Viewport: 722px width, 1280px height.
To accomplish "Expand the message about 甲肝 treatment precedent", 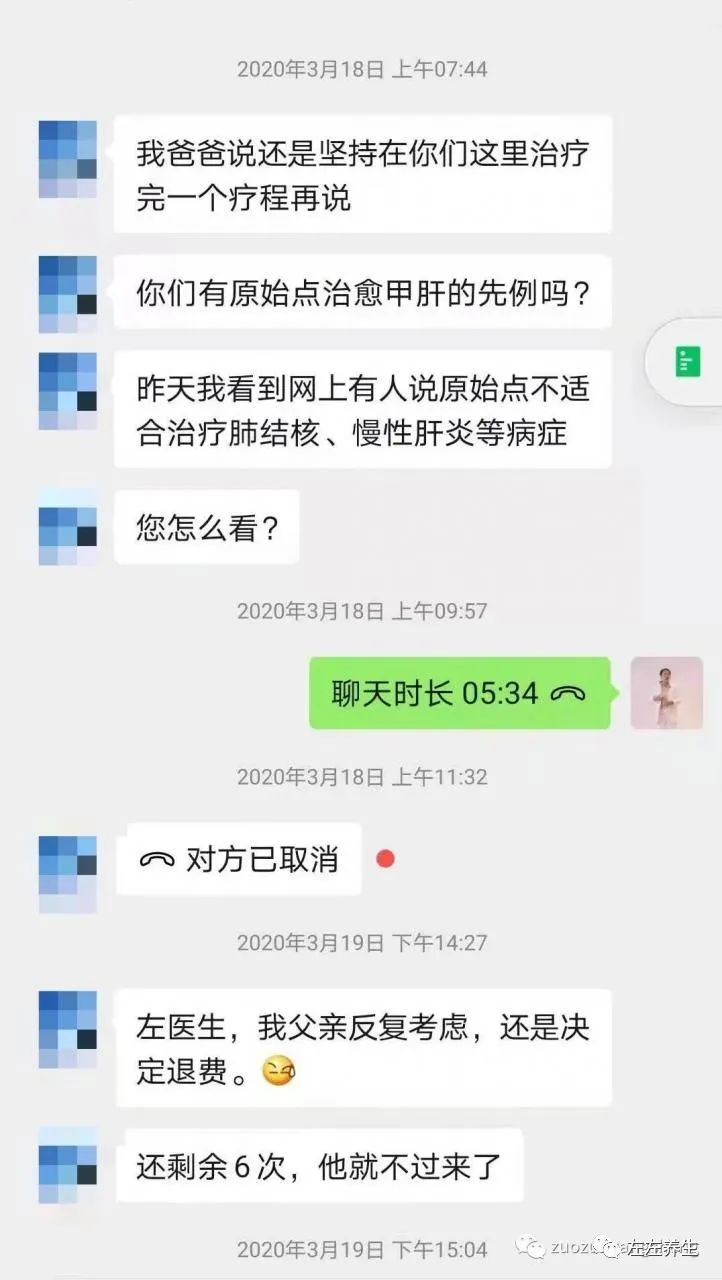I will (x=364, y=291).
